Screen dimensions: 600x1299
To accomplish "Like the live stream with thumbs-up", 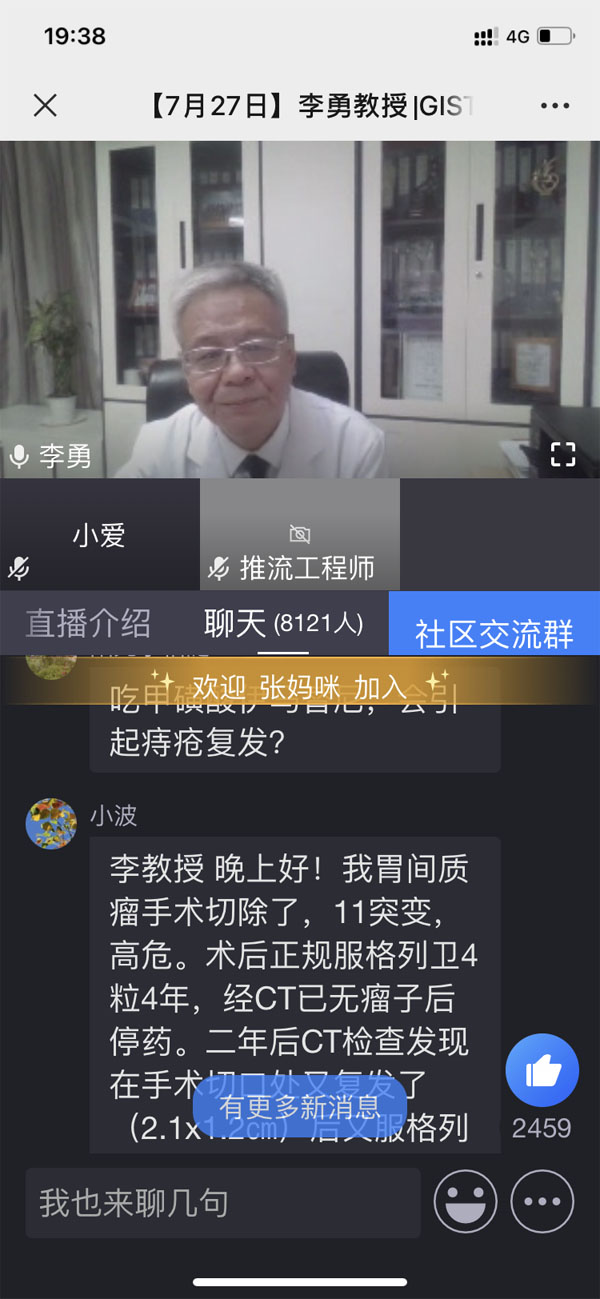I will point(542,1071).
